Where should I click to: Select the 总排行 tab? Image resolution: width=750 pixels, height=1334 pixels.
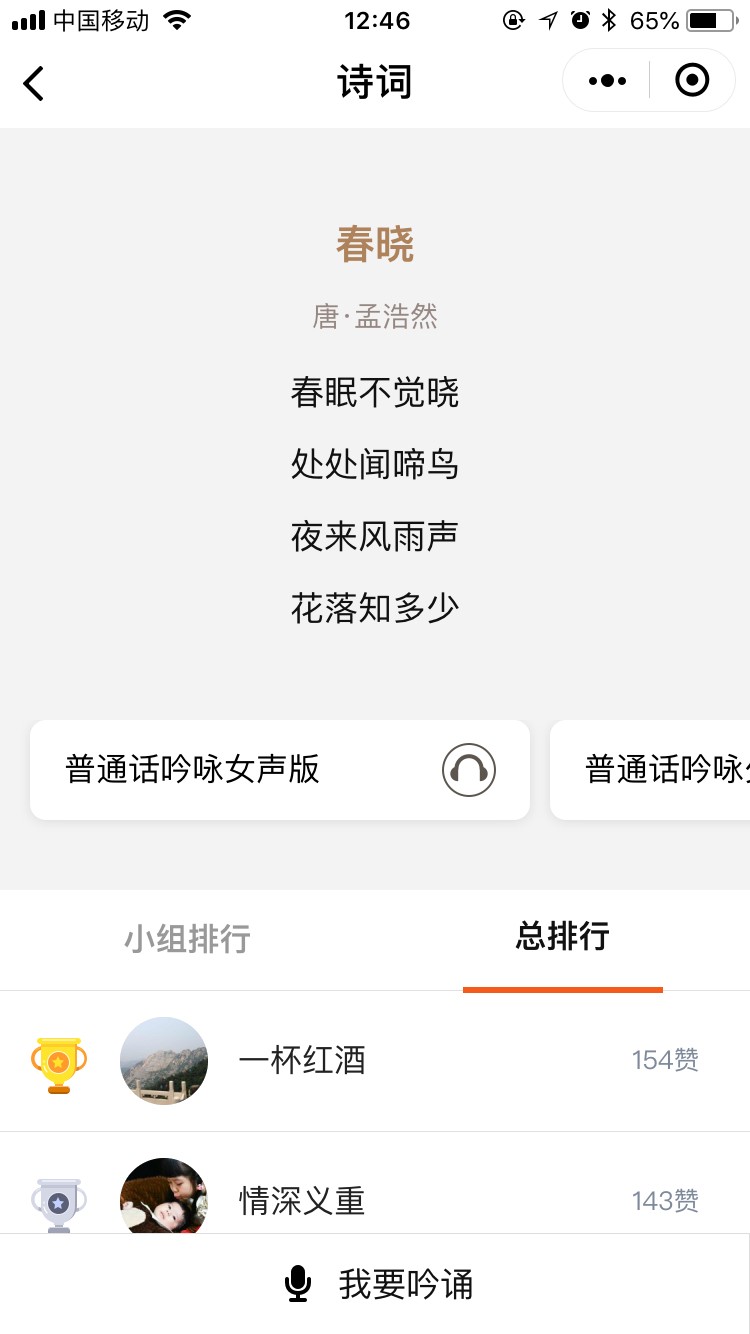coord(562,937)
